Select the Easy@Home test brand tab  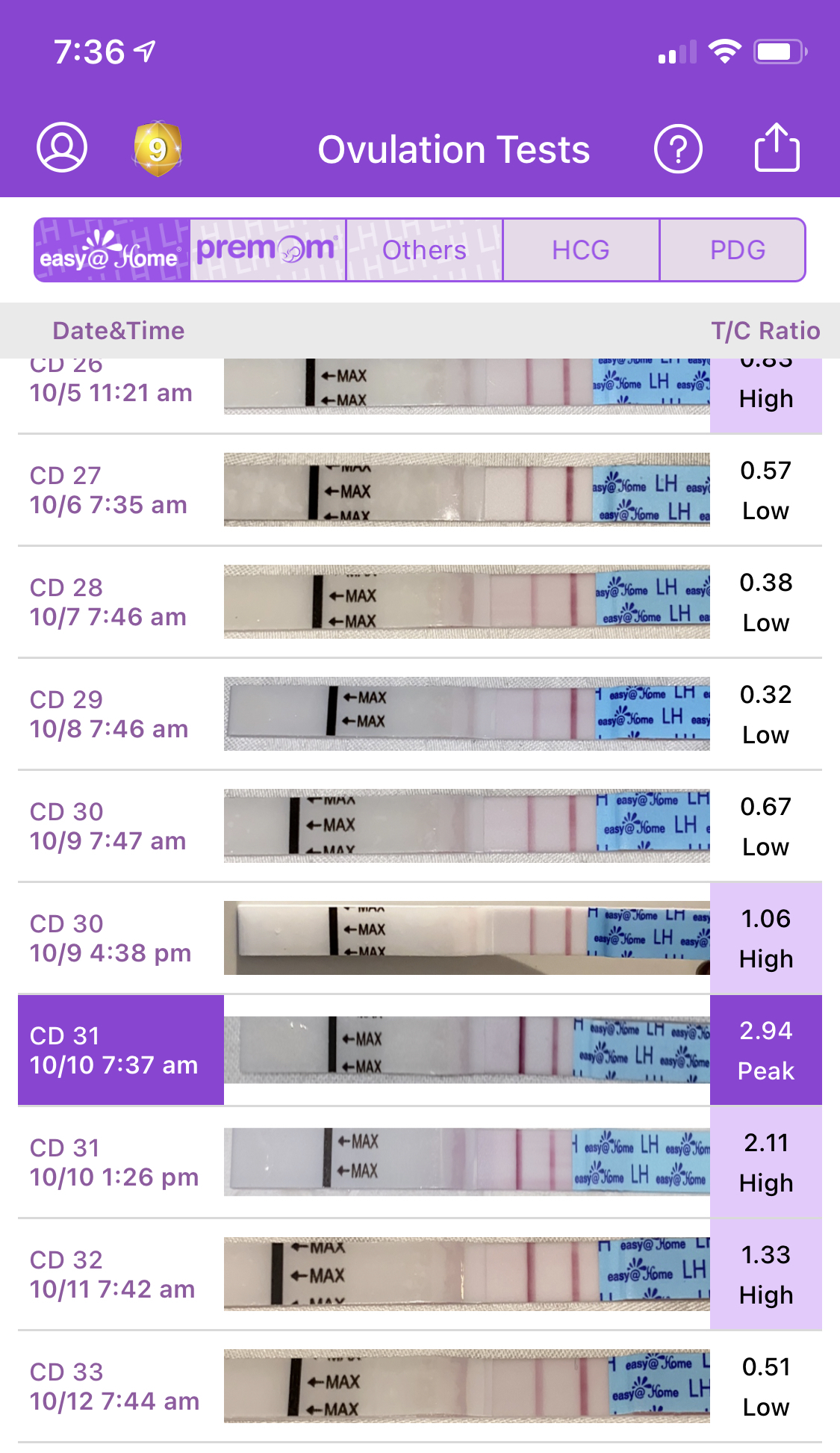(112, 250)
